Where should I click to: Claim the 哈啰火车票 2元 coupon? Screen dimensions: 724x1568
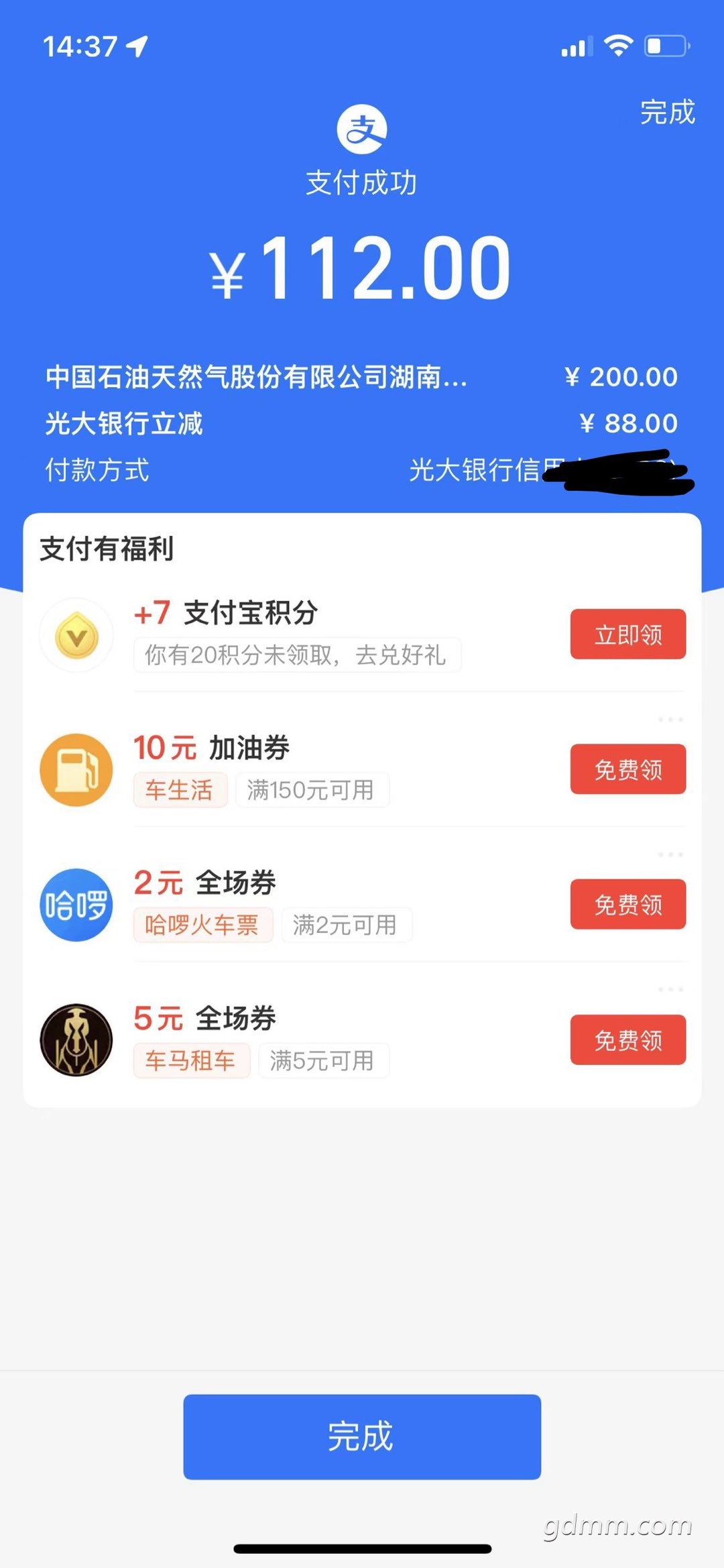[x=628, y=904]
